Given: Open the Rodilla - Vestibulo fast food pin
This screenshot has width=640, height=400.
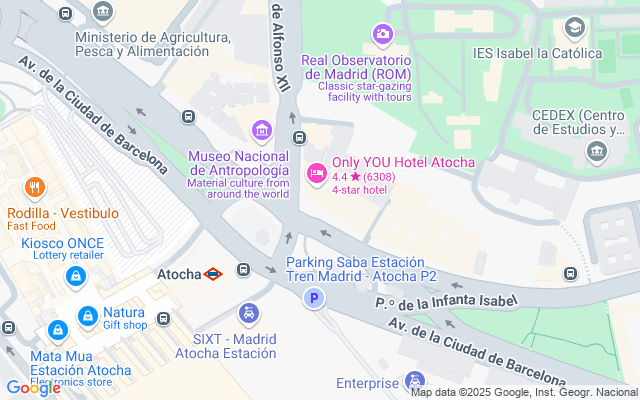Looking at the screenshot, I should (x=35, y=188).
